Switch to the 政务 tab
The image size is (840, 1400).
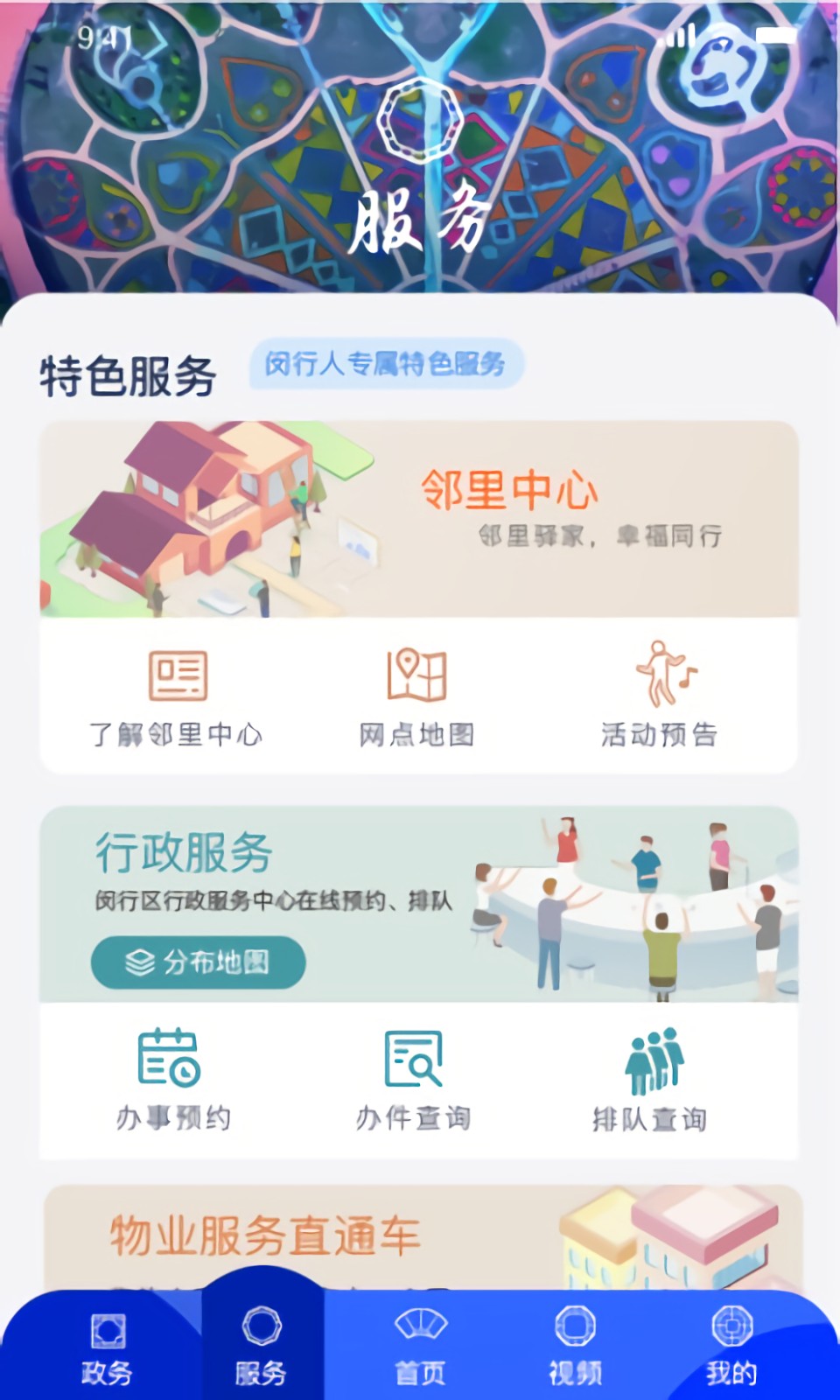coord(107,1348)
